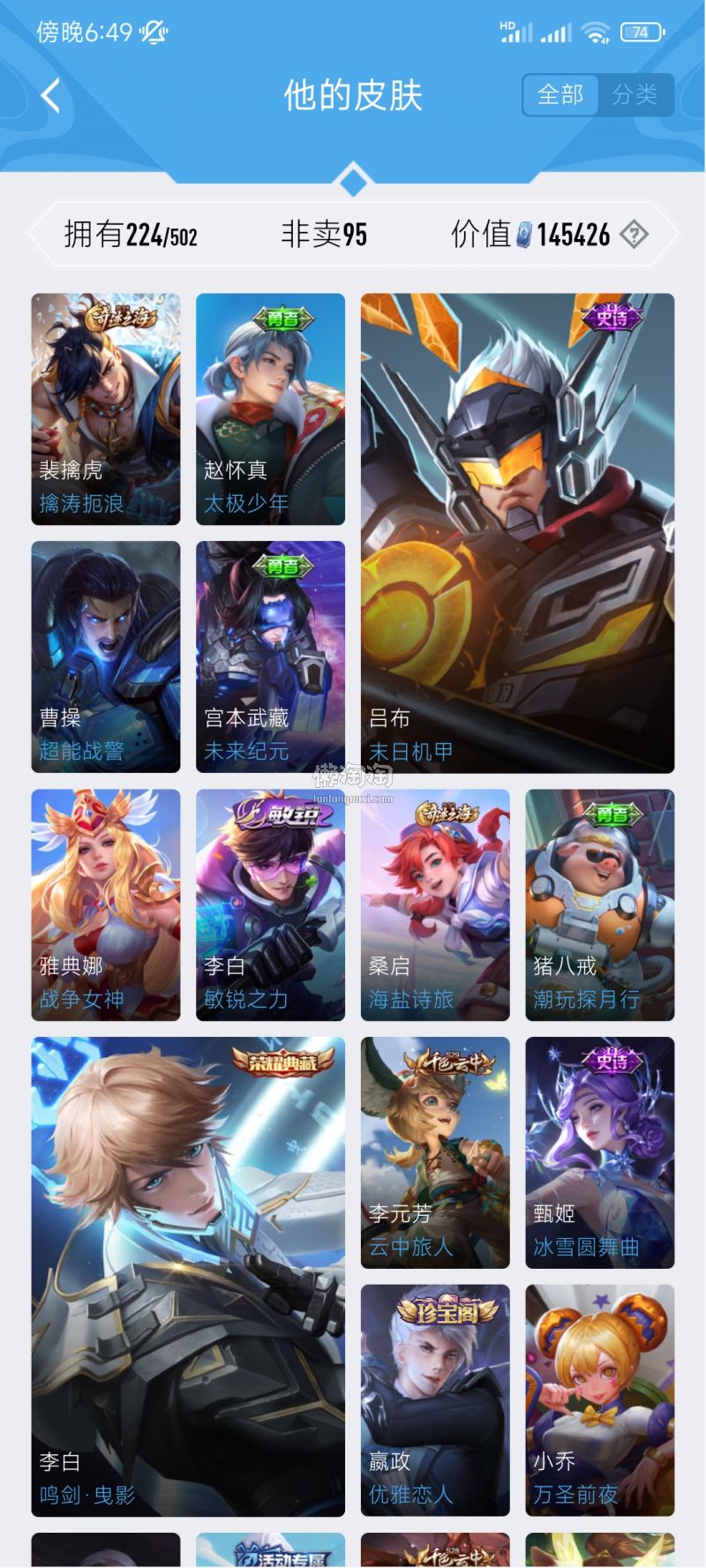The height and width of the screenshot is (1568, 706).
Task: View 小乔 万圣前夜 skin
Action: click(x=599, y=1400)
